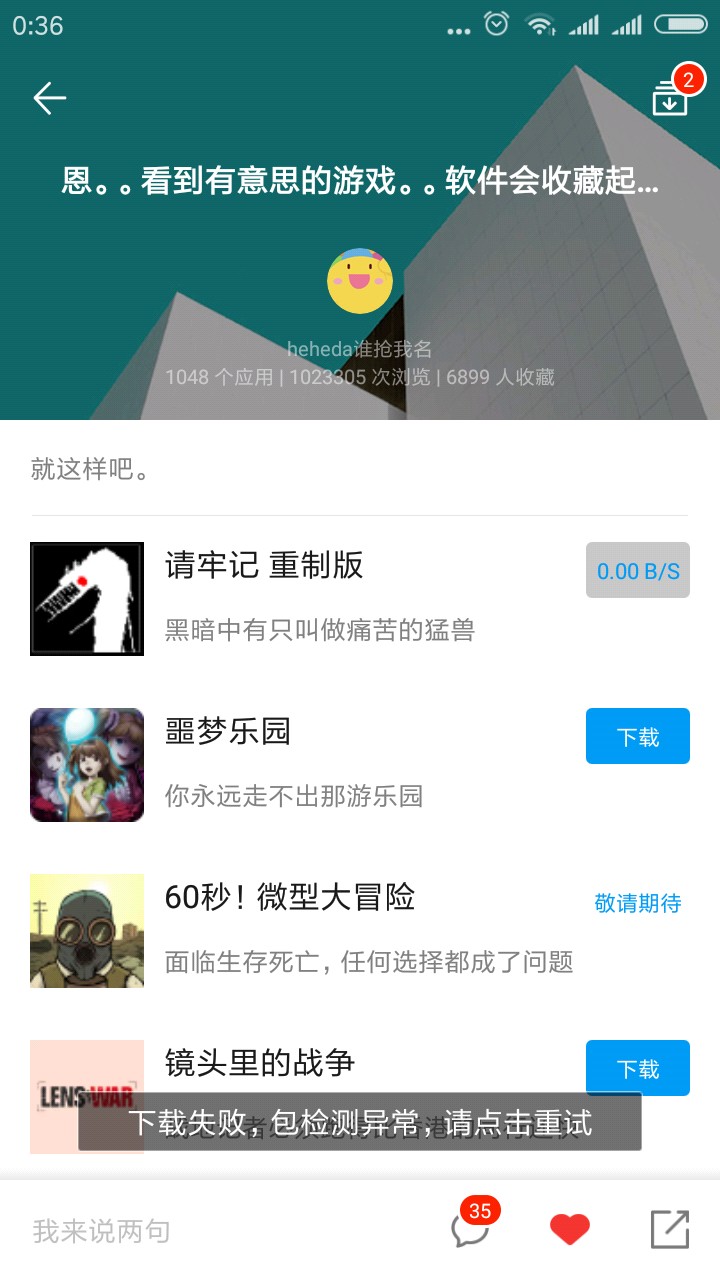Screen dimensions: 720x1280
Task: Share this collection
Action: click(670, 1229)
